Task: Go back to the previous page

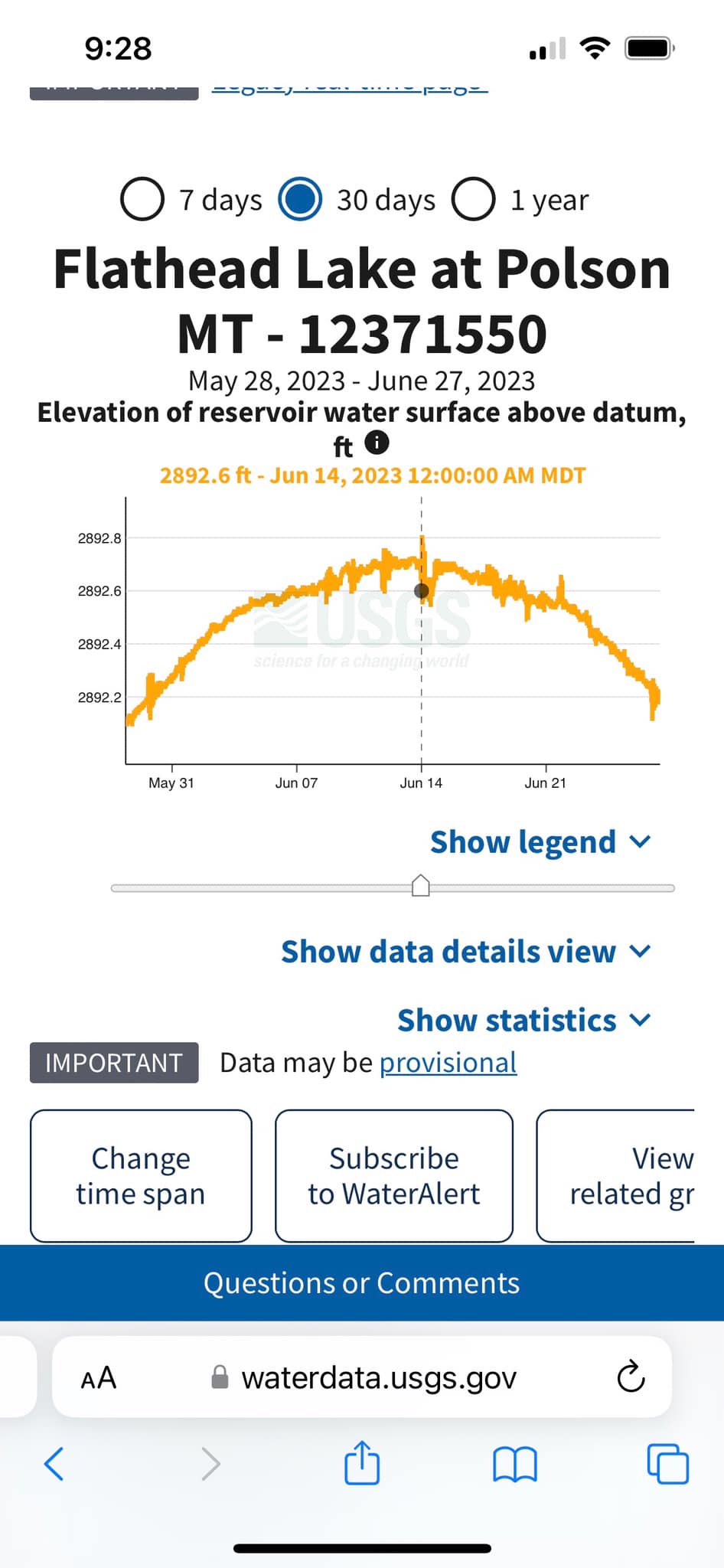Action: pyautogui.click(x=54, y=1464)
